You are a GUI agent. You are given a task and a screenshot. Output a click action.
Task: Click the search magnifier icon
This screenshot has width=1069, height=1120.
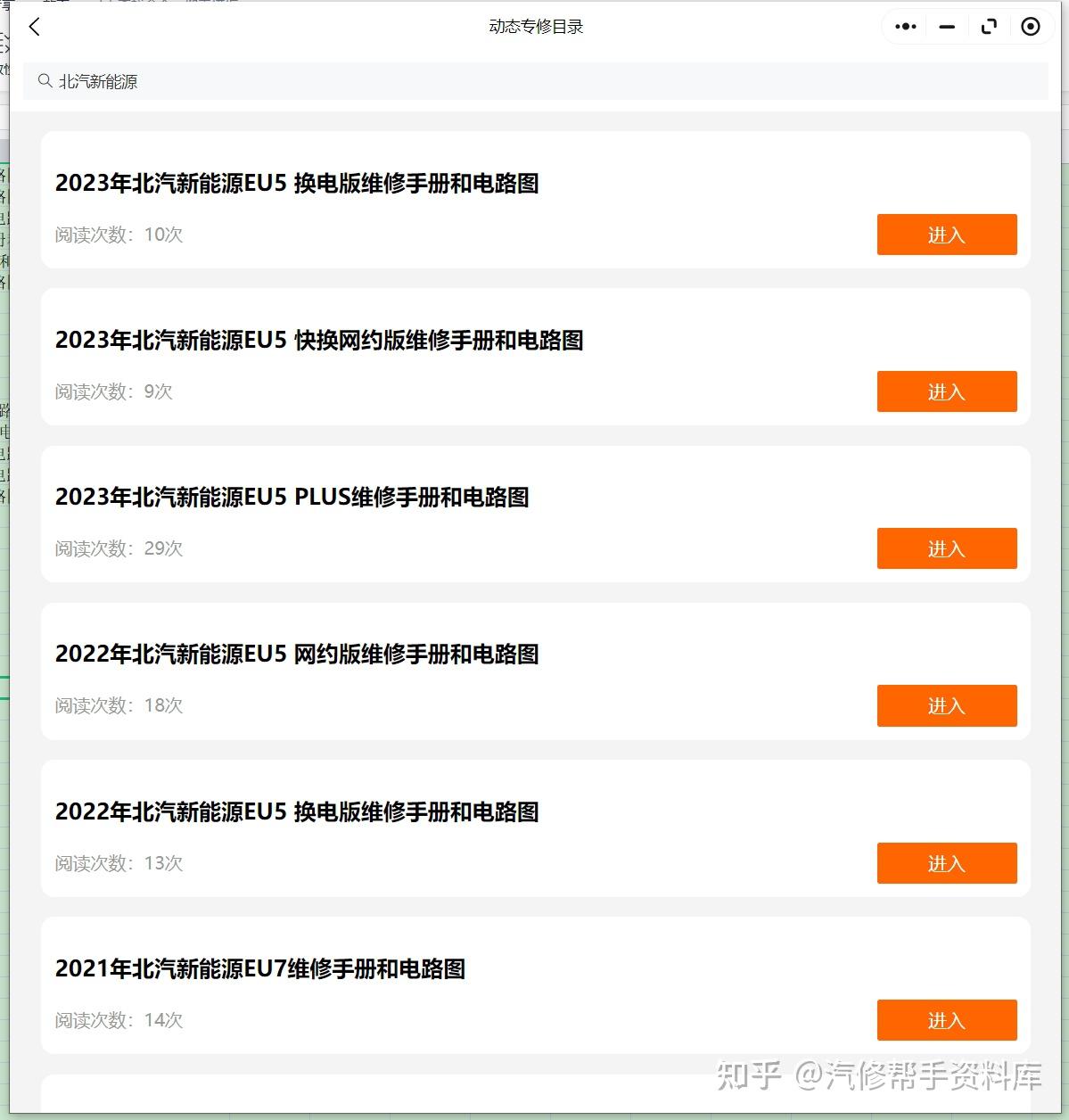[x=45, y=81]
